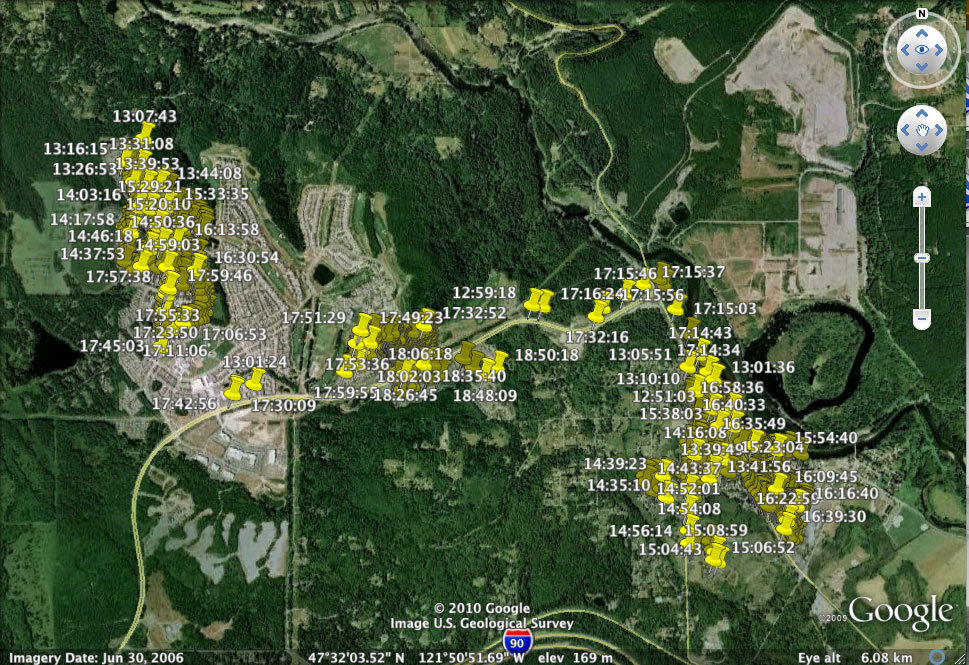Rotate view left with look joystick arrow

click(x=902, y=50)
